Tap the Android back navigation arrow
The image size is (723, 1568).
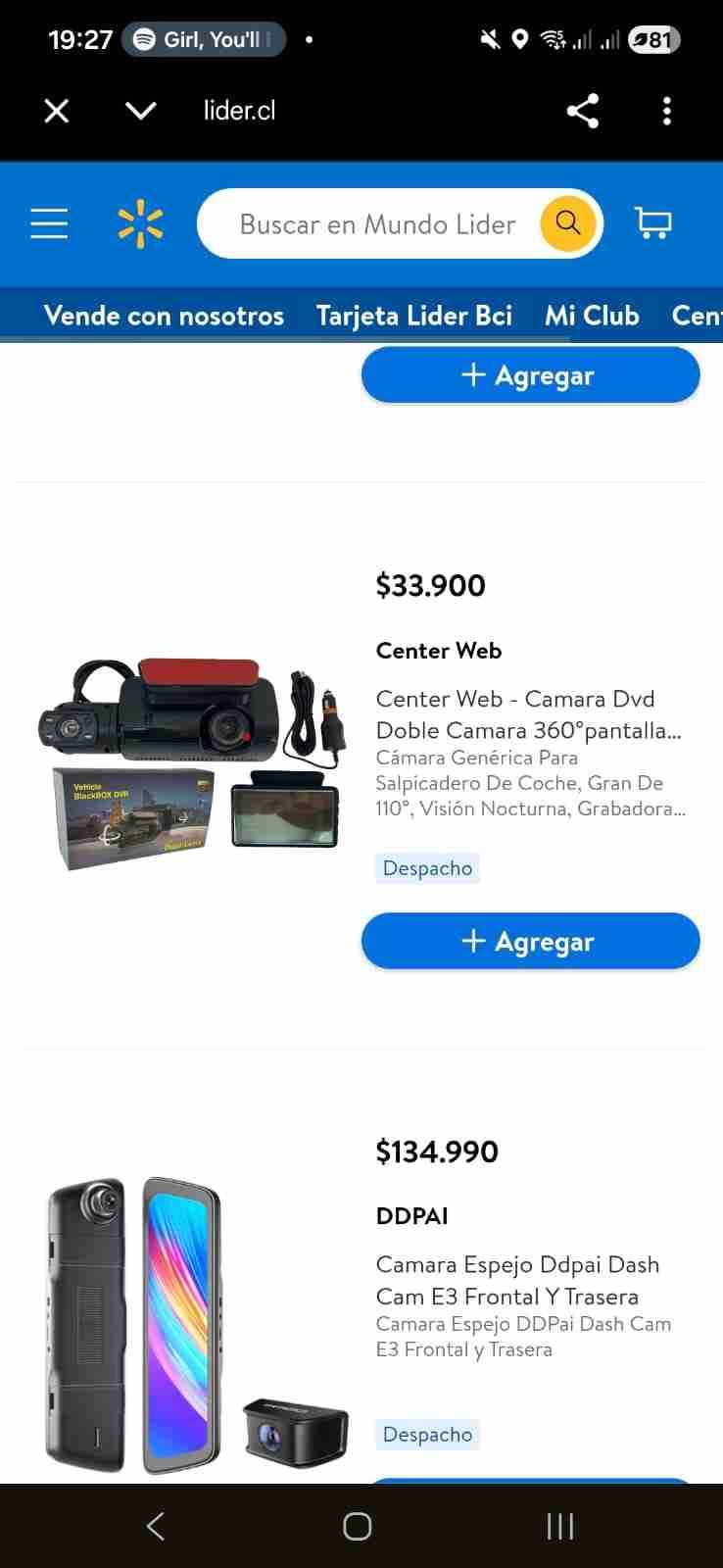(x=154, y=1525)
